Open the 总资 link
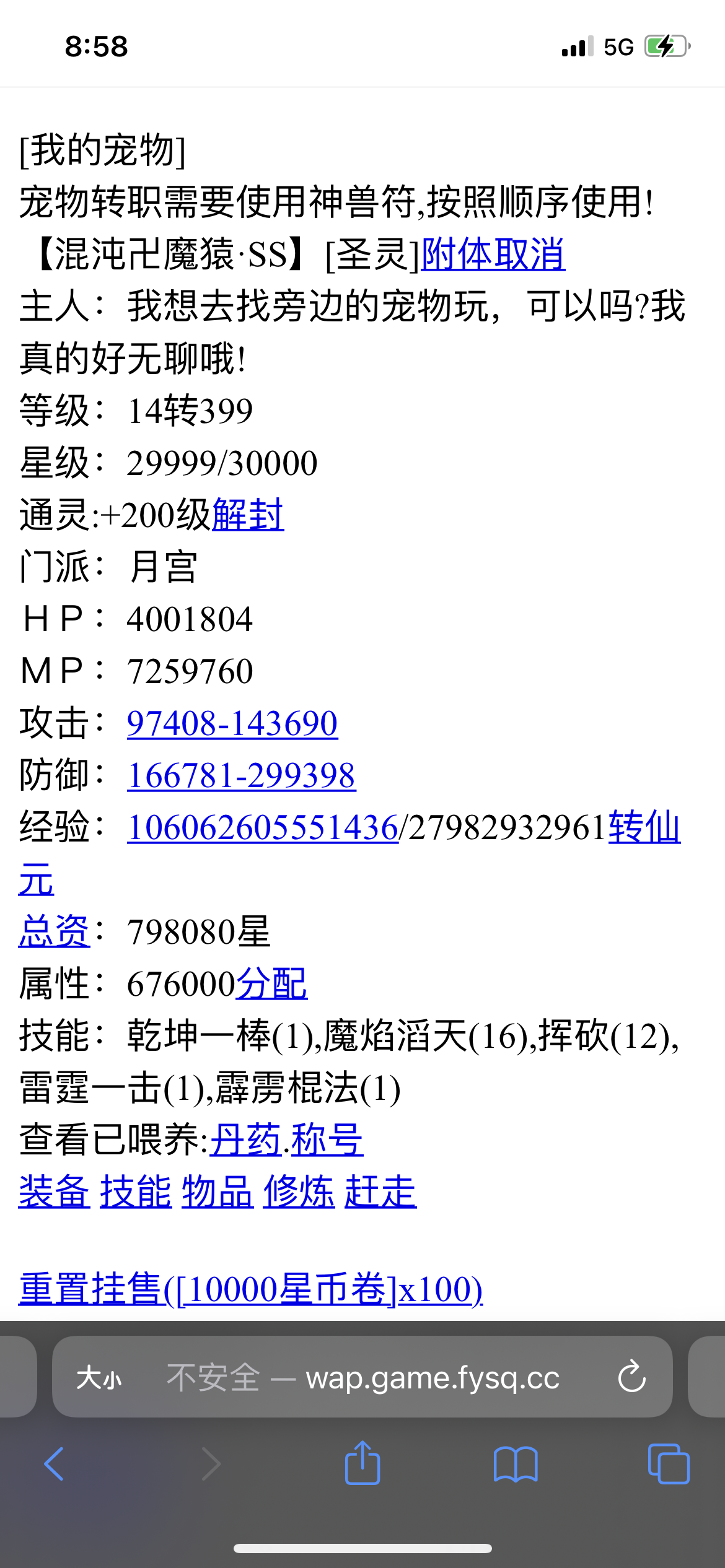 click(x=54, y=931)
